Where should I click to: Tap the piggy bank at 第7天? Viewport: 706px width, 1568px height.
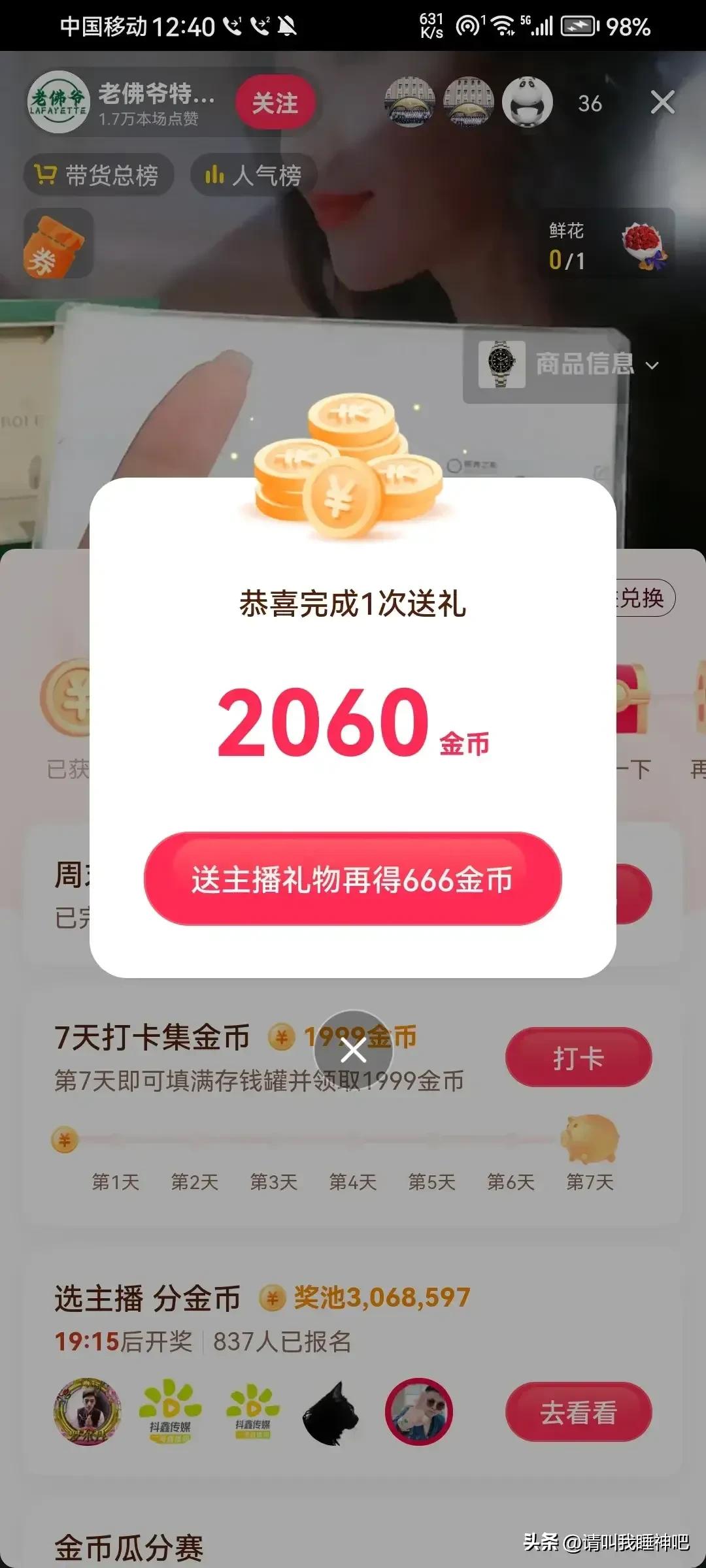coord(589,1138)
